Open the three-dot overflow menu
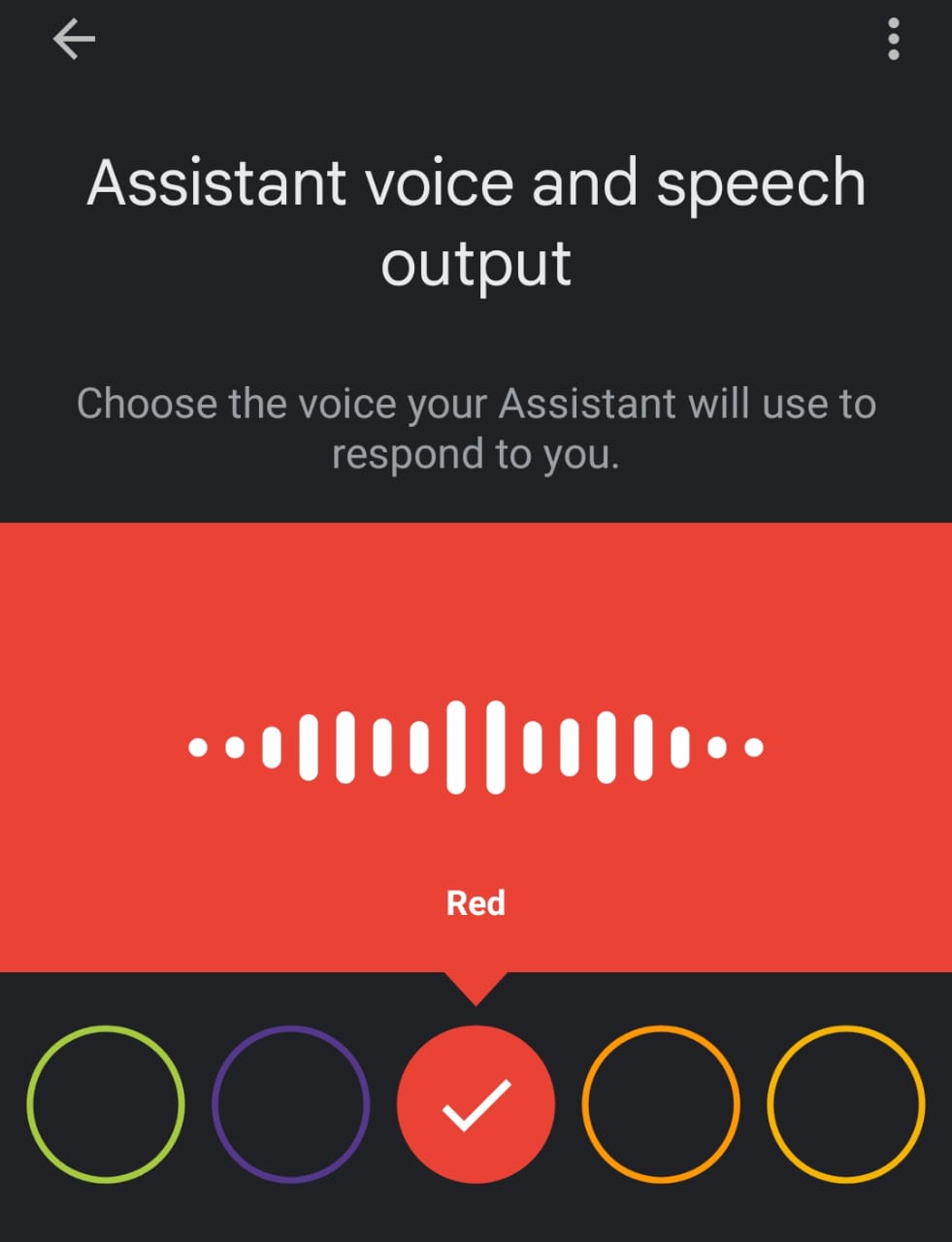The image size is (952, 1242). tap(893, 40)
